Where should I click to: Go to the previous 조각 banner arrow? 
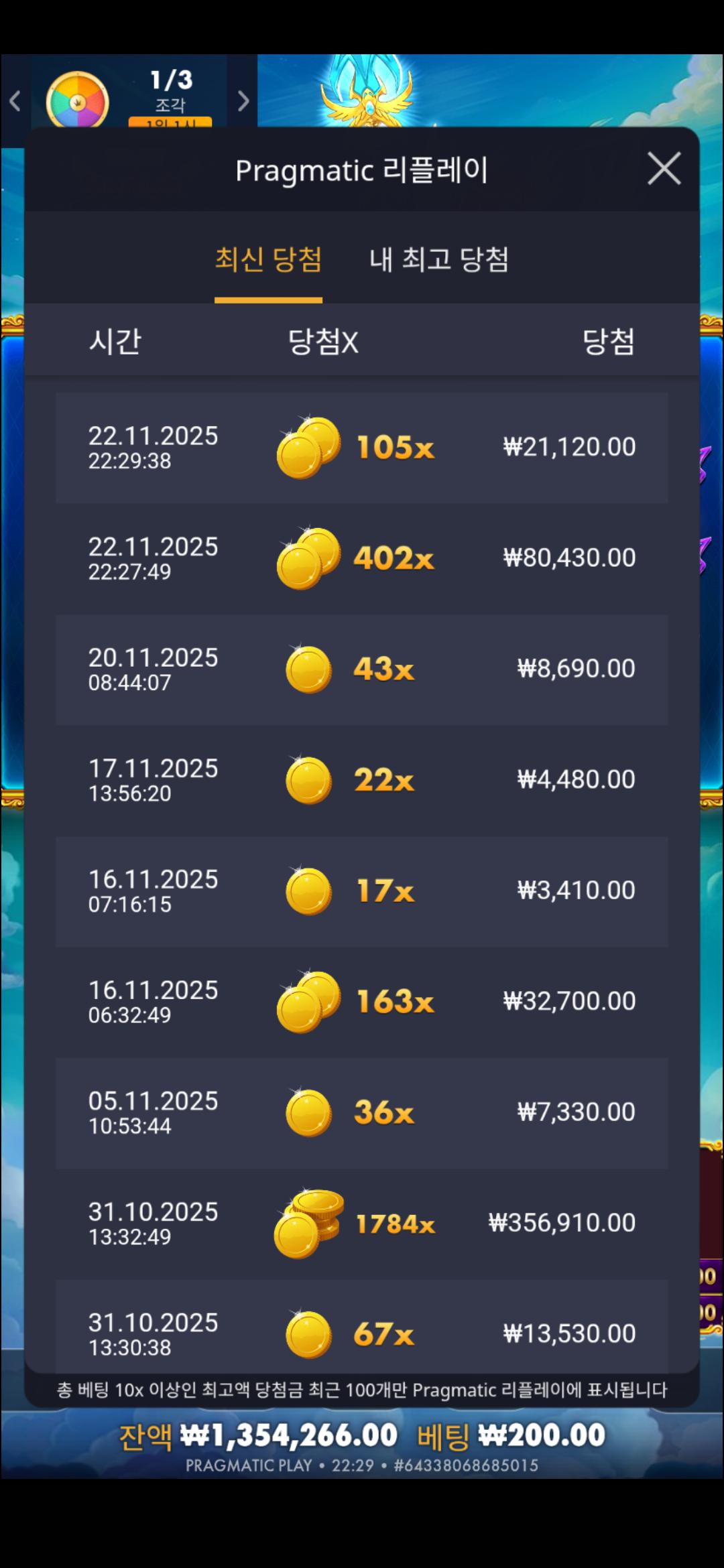15,101
